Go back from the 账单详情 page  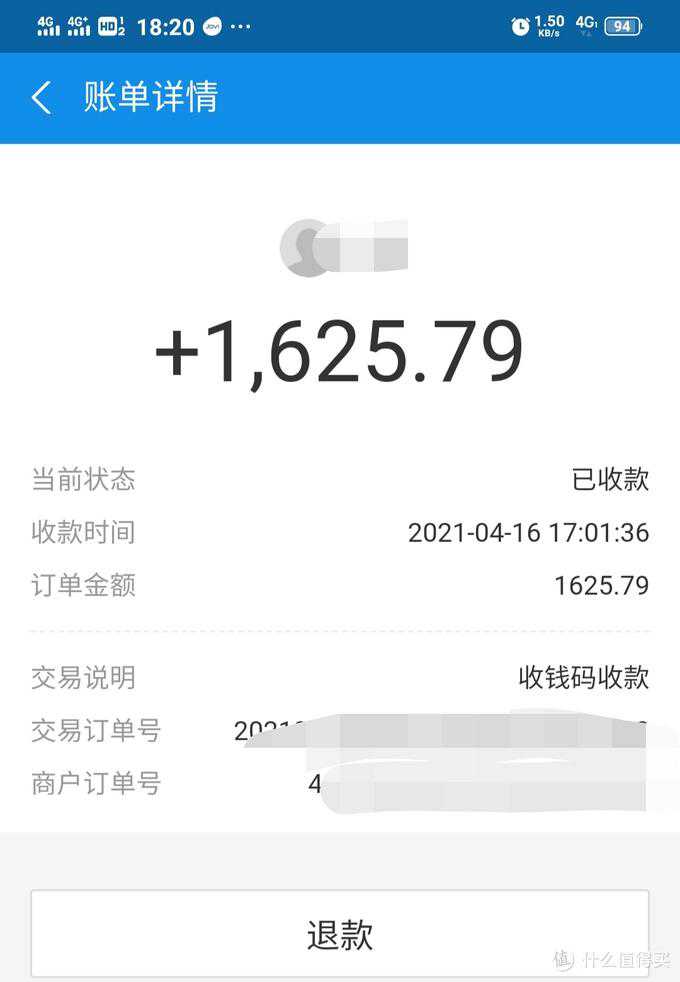[x=41, y=98]
